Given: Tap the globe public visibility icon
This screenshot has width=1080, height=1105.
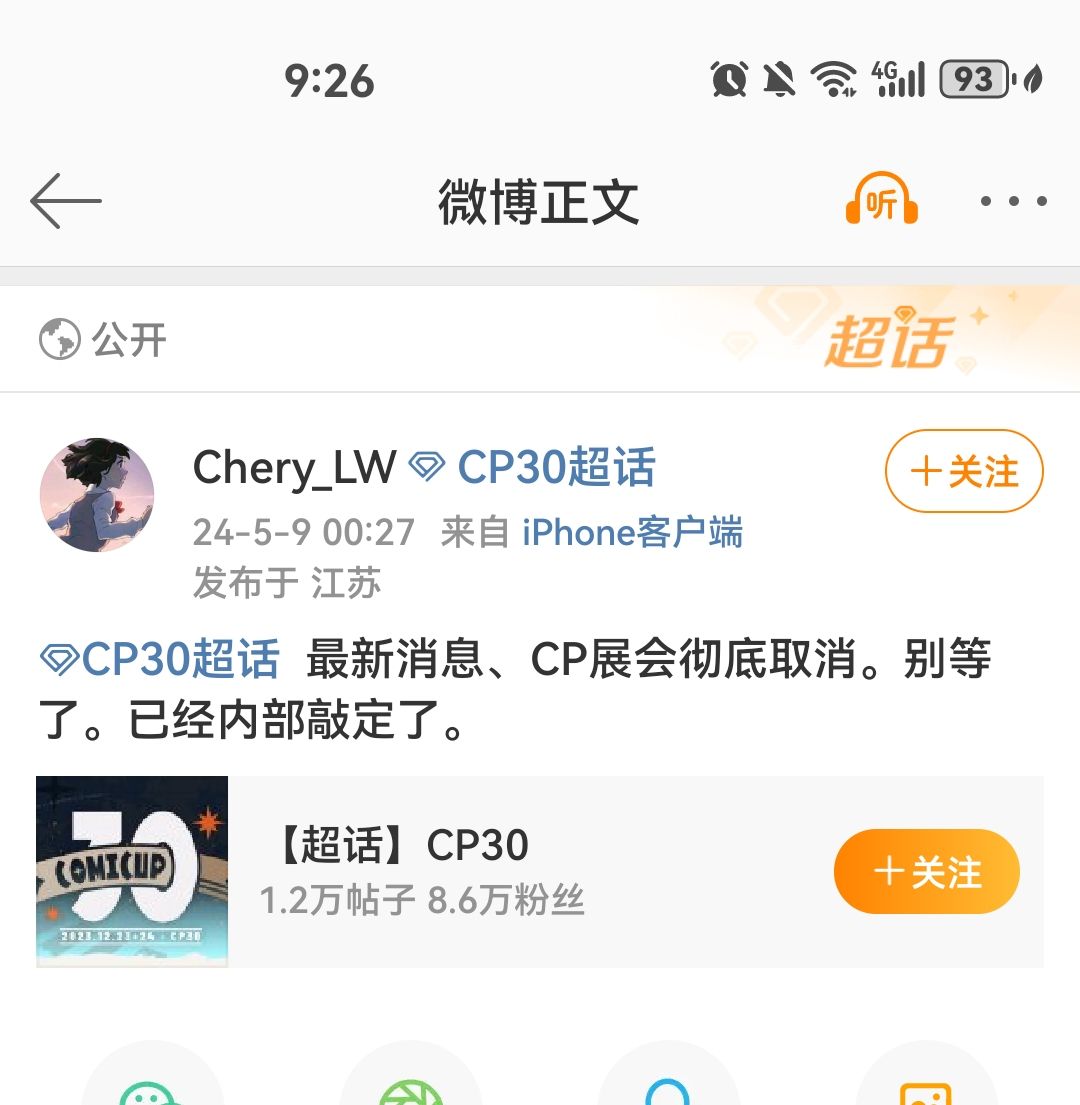Looking at the screenshot, I should [x=60, y=338].
